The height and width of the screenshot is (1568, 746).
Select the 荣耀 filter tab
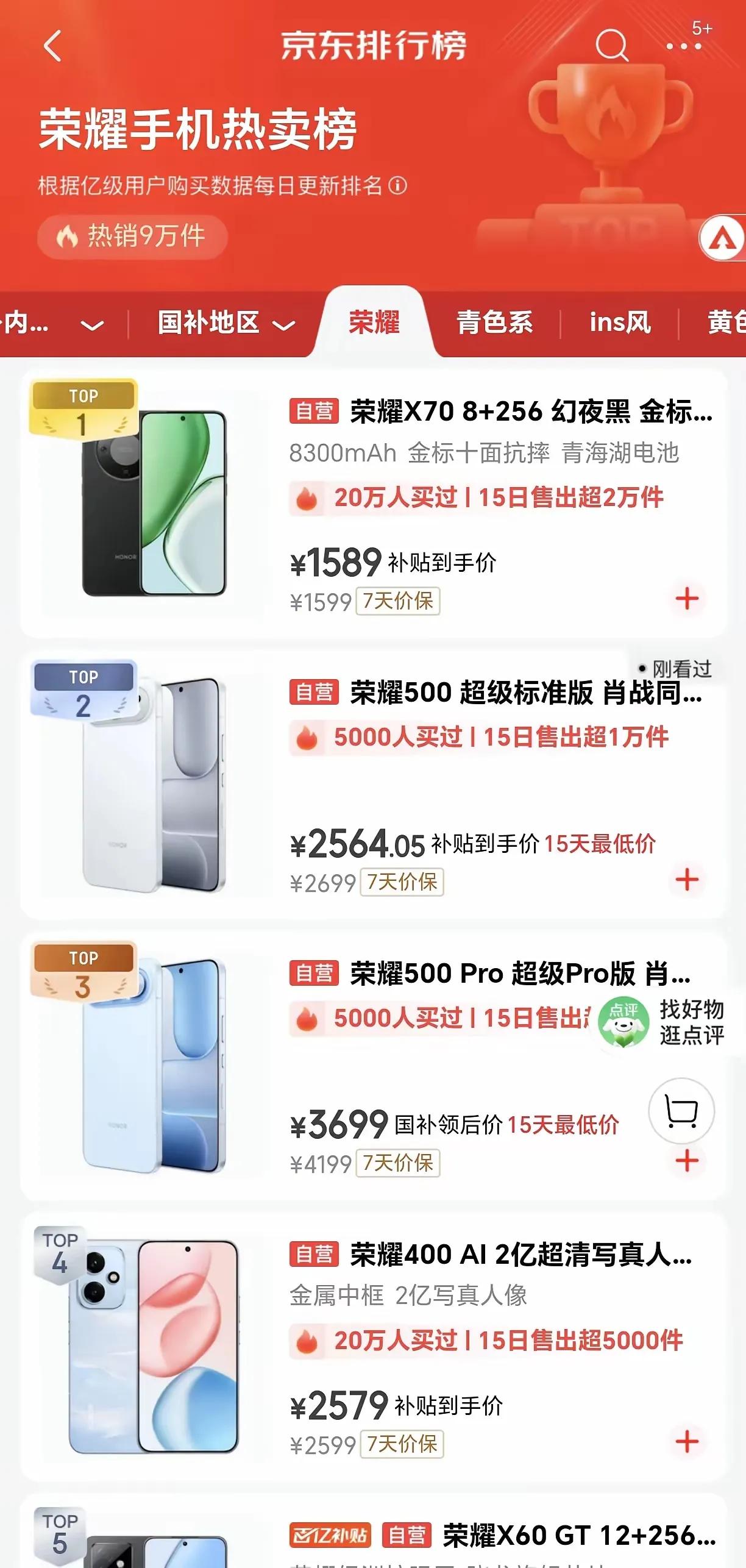(374, 323)
